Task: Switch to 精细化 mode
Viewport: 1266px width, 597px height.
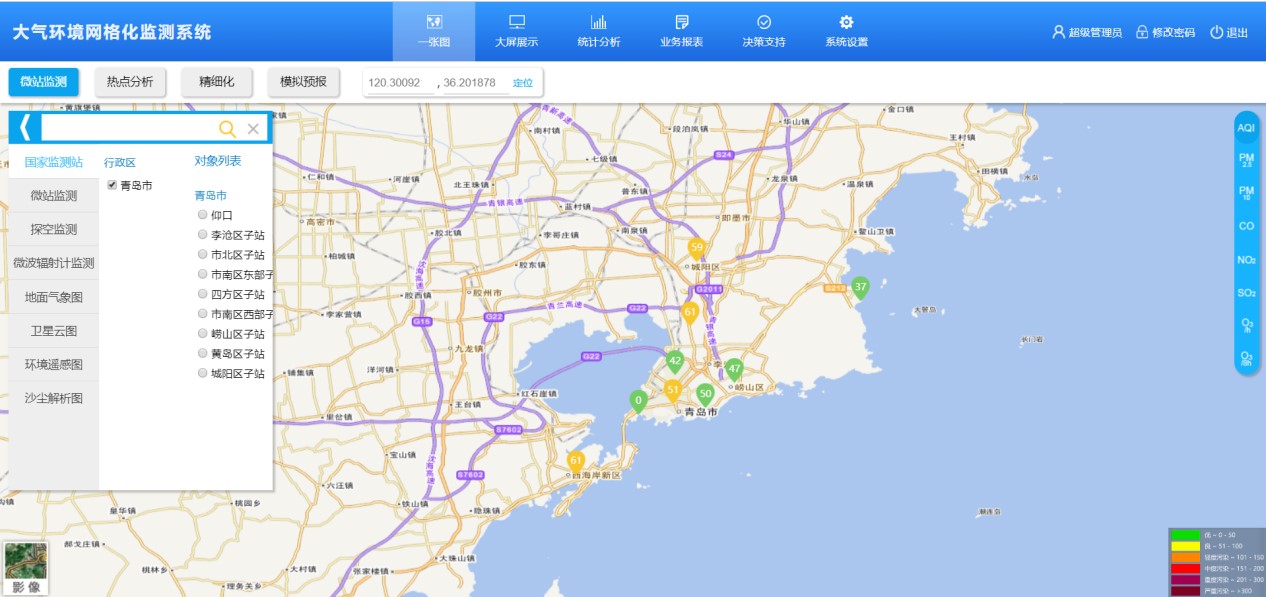Action: [217, 82]
